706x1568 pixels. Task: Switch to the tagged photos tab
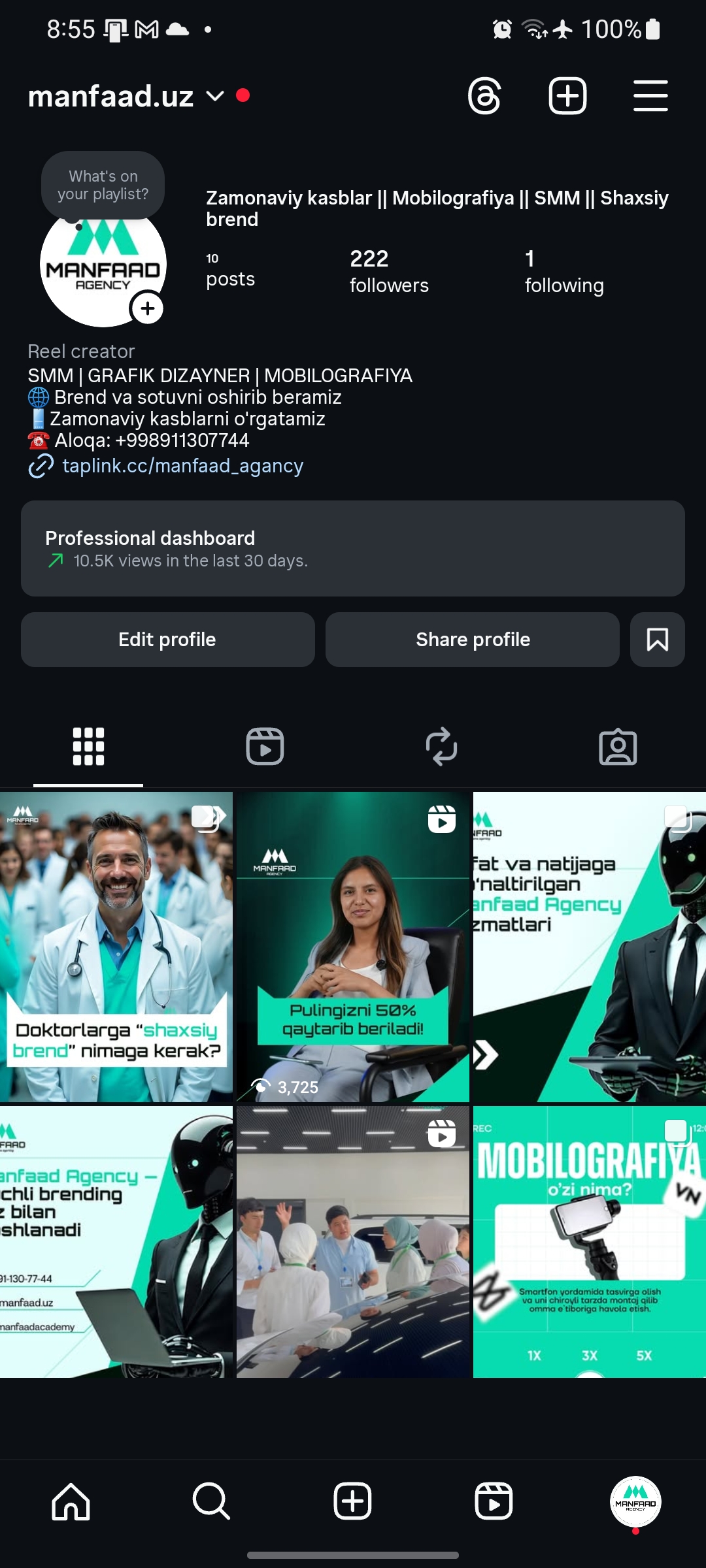coord(618,746)
